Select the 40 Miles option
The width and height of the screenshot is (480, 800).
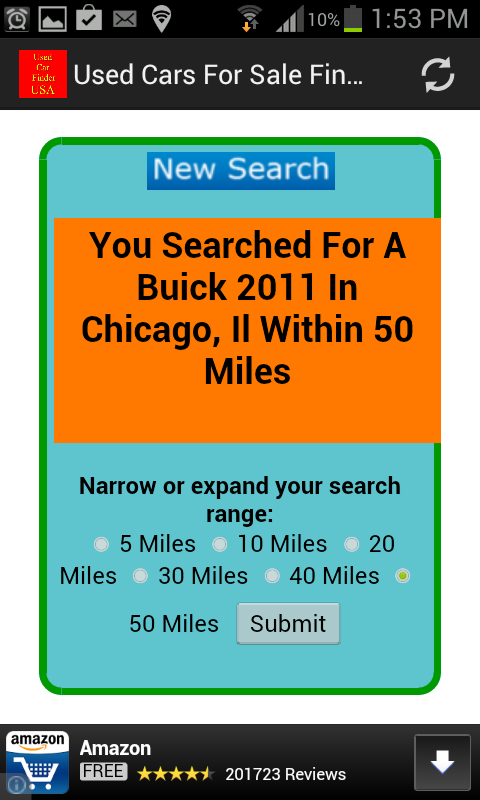pyautogui.click(x=272, y=576)
